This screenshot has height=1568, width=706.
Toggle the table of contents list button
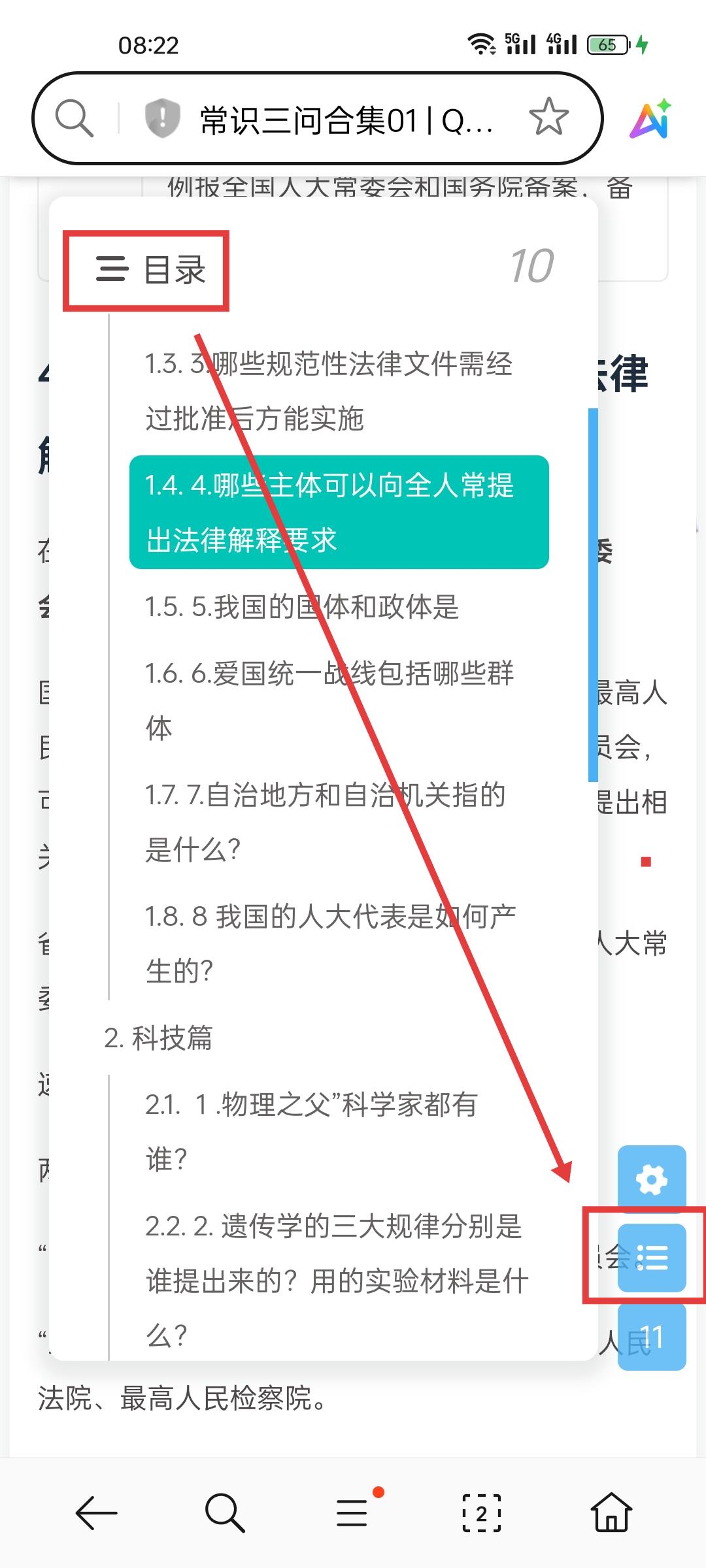coord(652,1258)
